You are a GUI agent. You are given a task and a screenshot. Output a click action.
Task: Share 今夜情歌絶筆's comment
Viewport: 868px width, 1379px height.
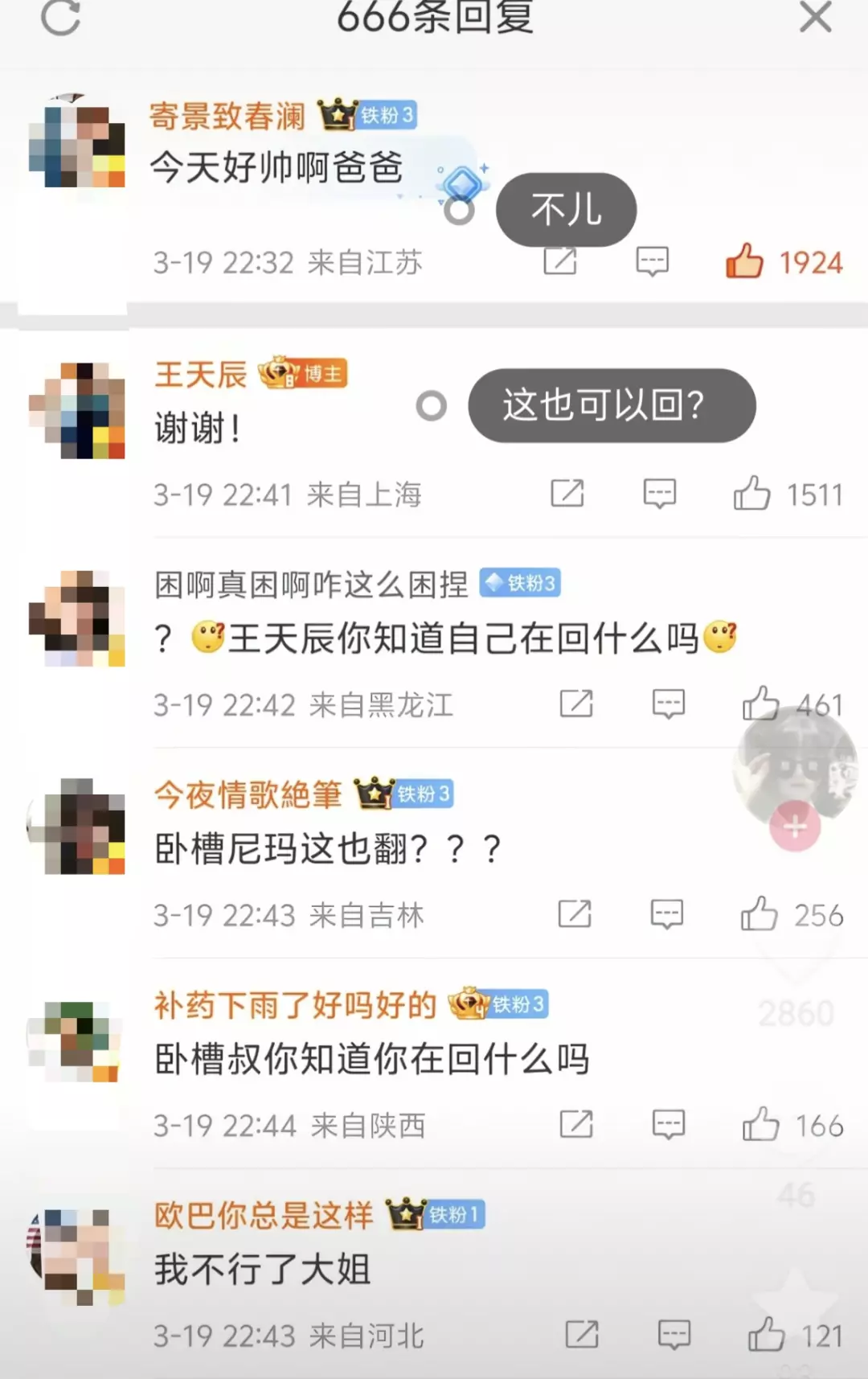[x=575, y=914]
